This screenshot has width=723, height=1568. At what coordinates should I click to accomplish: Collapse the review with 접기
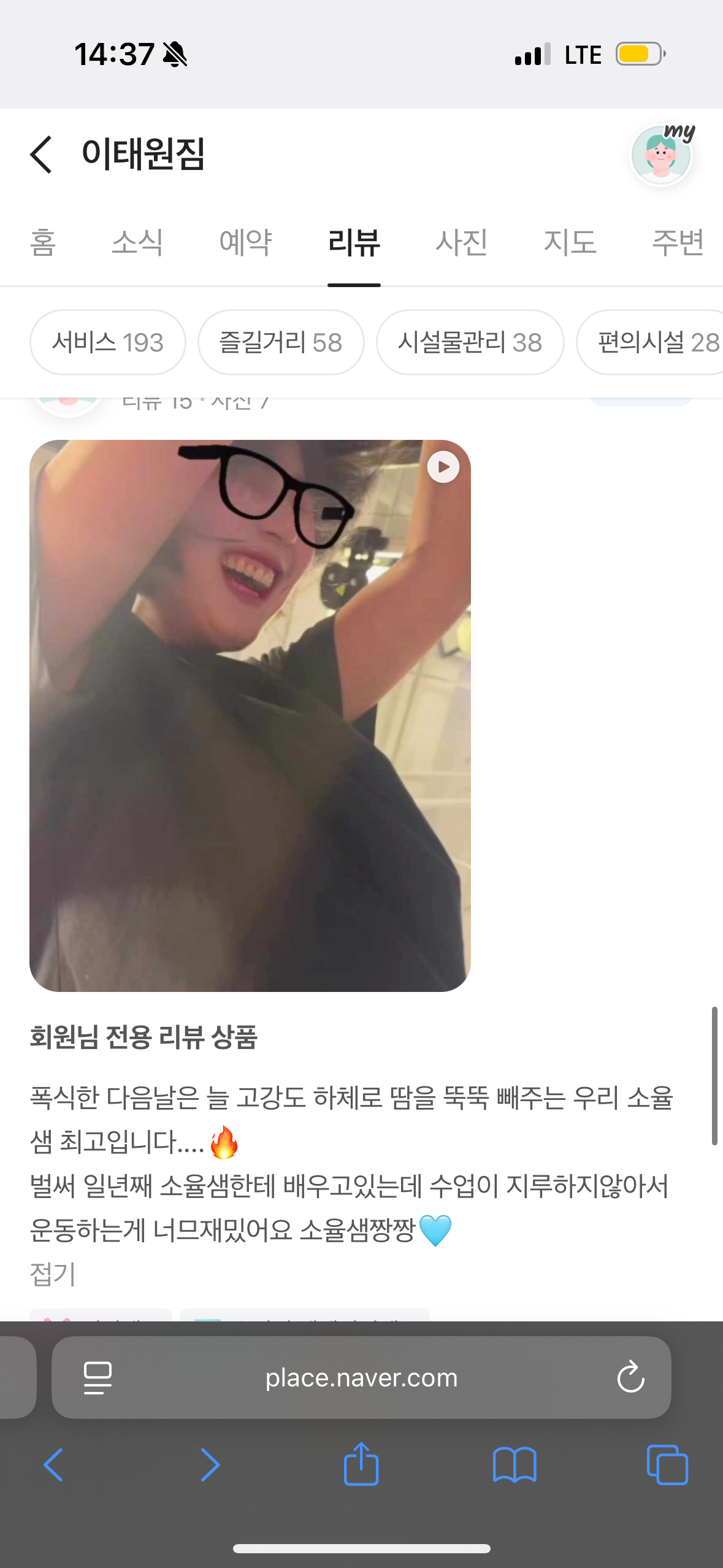click(x=53, y=1275)
